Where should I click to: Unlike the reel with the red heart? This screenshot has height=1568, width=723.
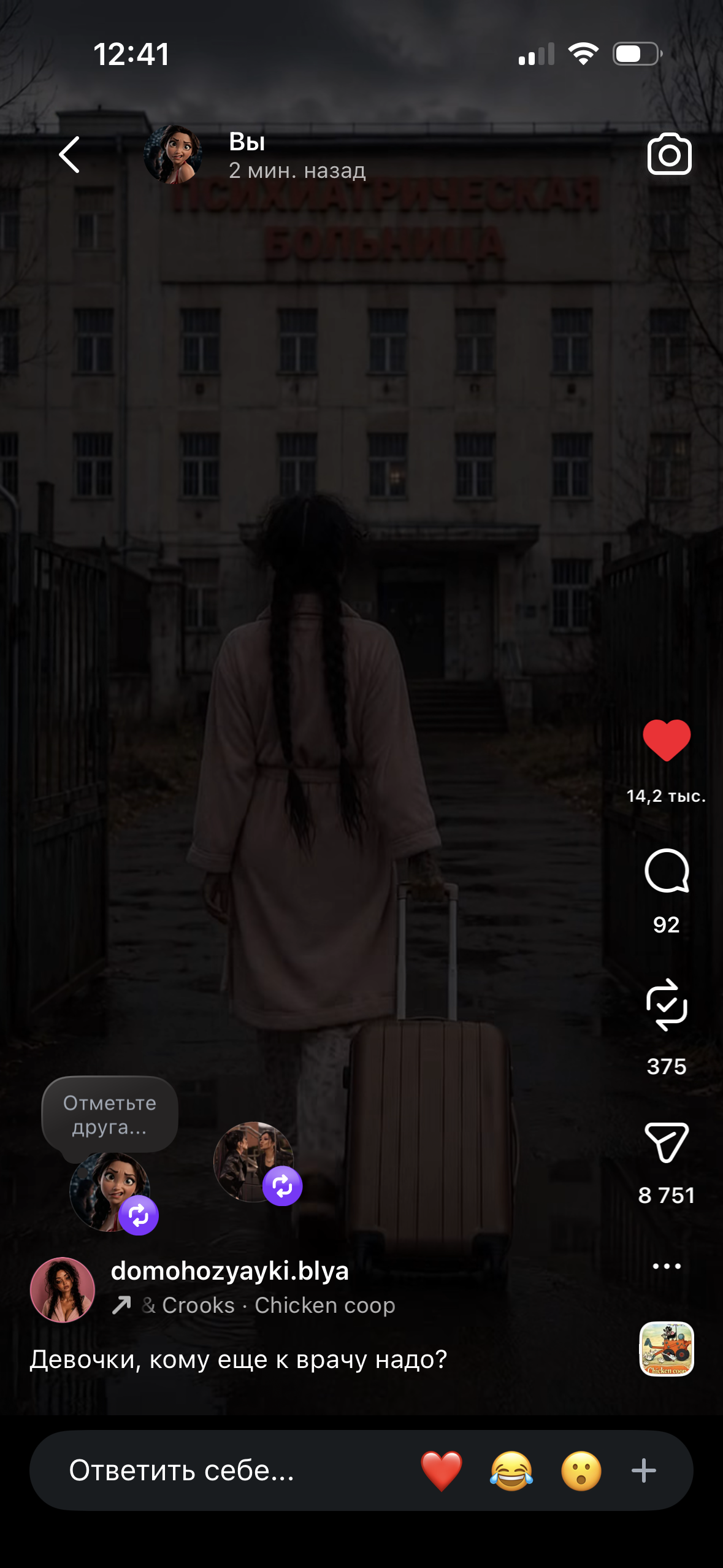(x=667, y=740)
